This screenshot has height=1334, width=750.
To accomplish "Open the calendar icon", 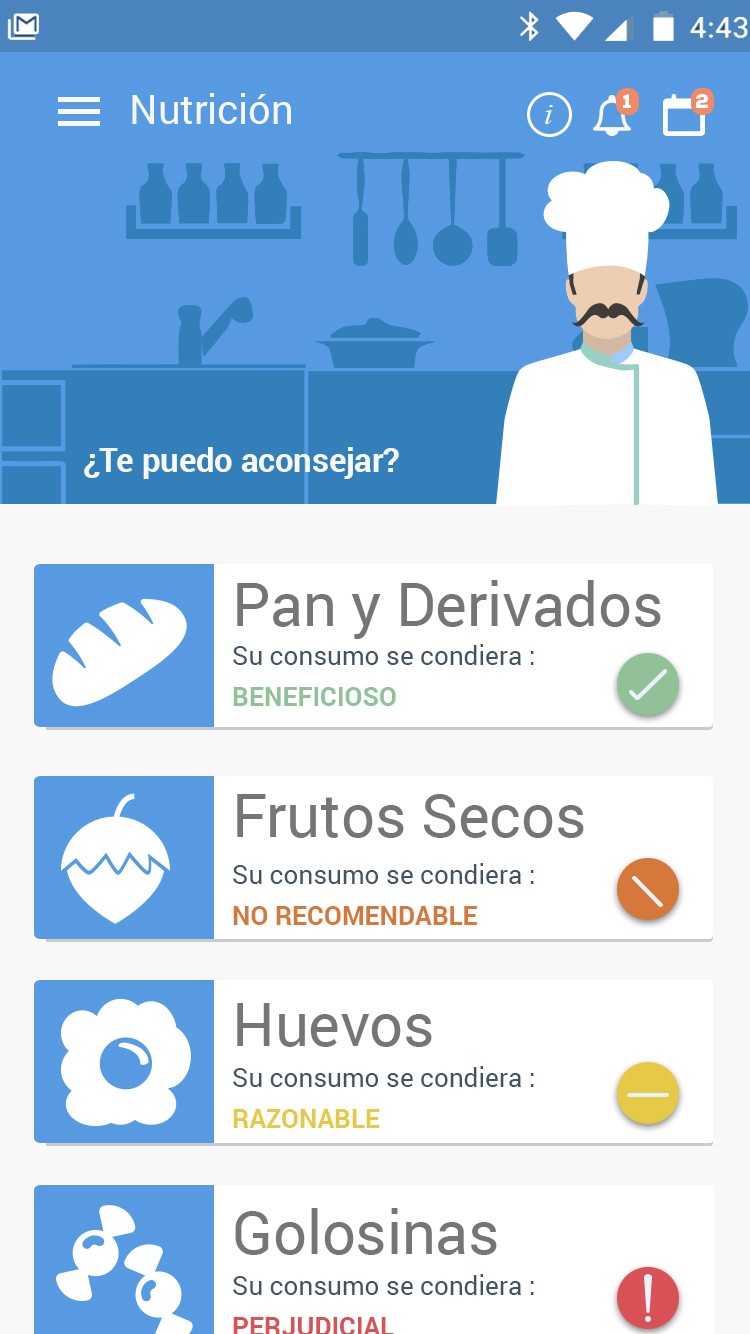I will coord(685,115).
